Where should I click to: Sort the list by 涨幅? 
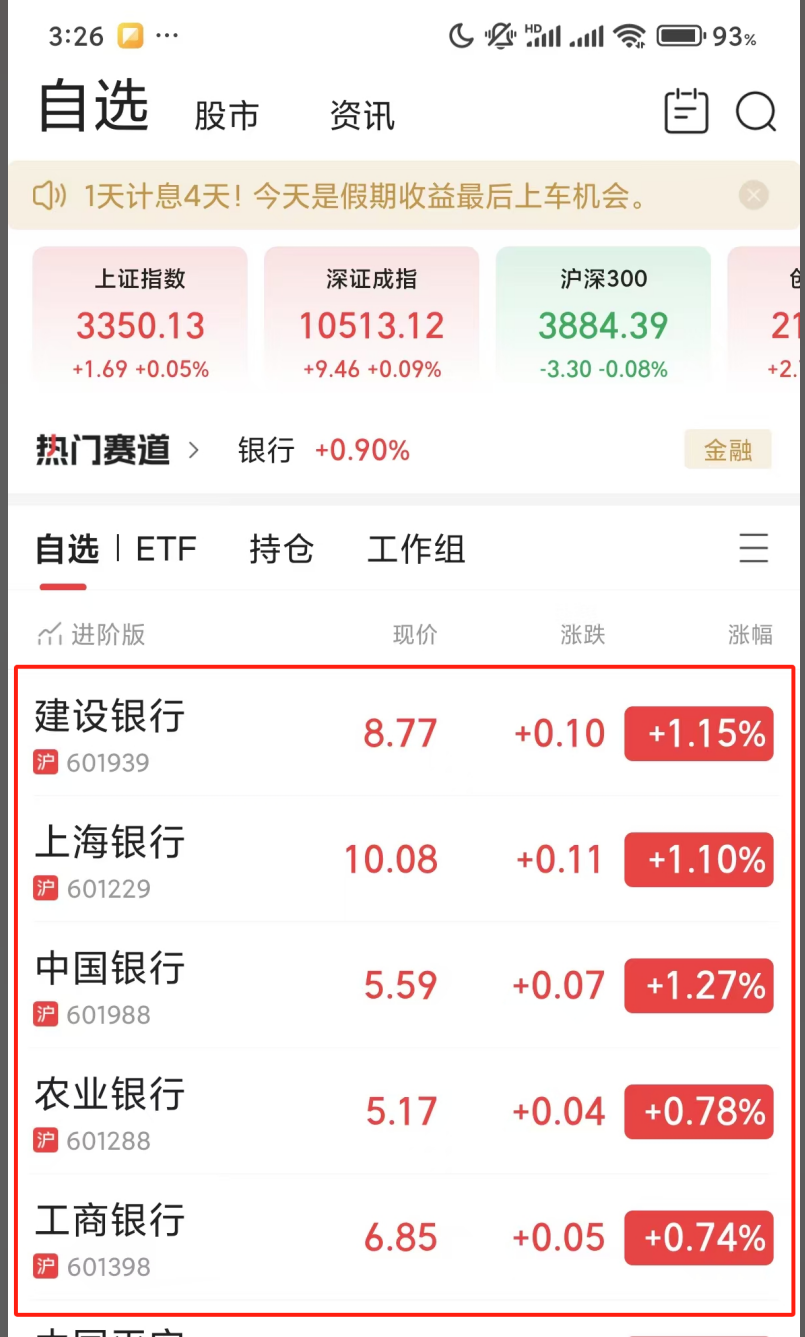(x=750, y=634)
